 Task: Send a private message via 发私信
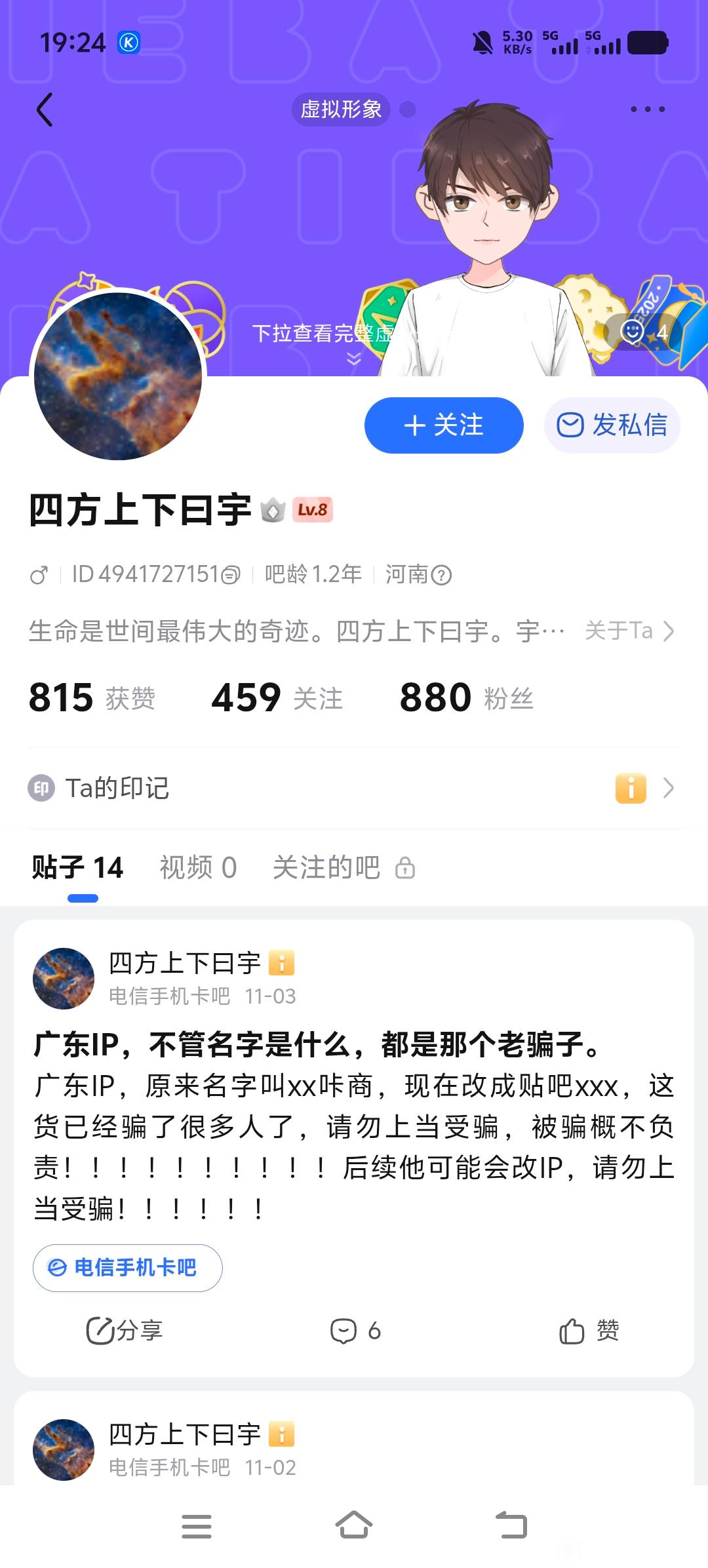[612, 425]
